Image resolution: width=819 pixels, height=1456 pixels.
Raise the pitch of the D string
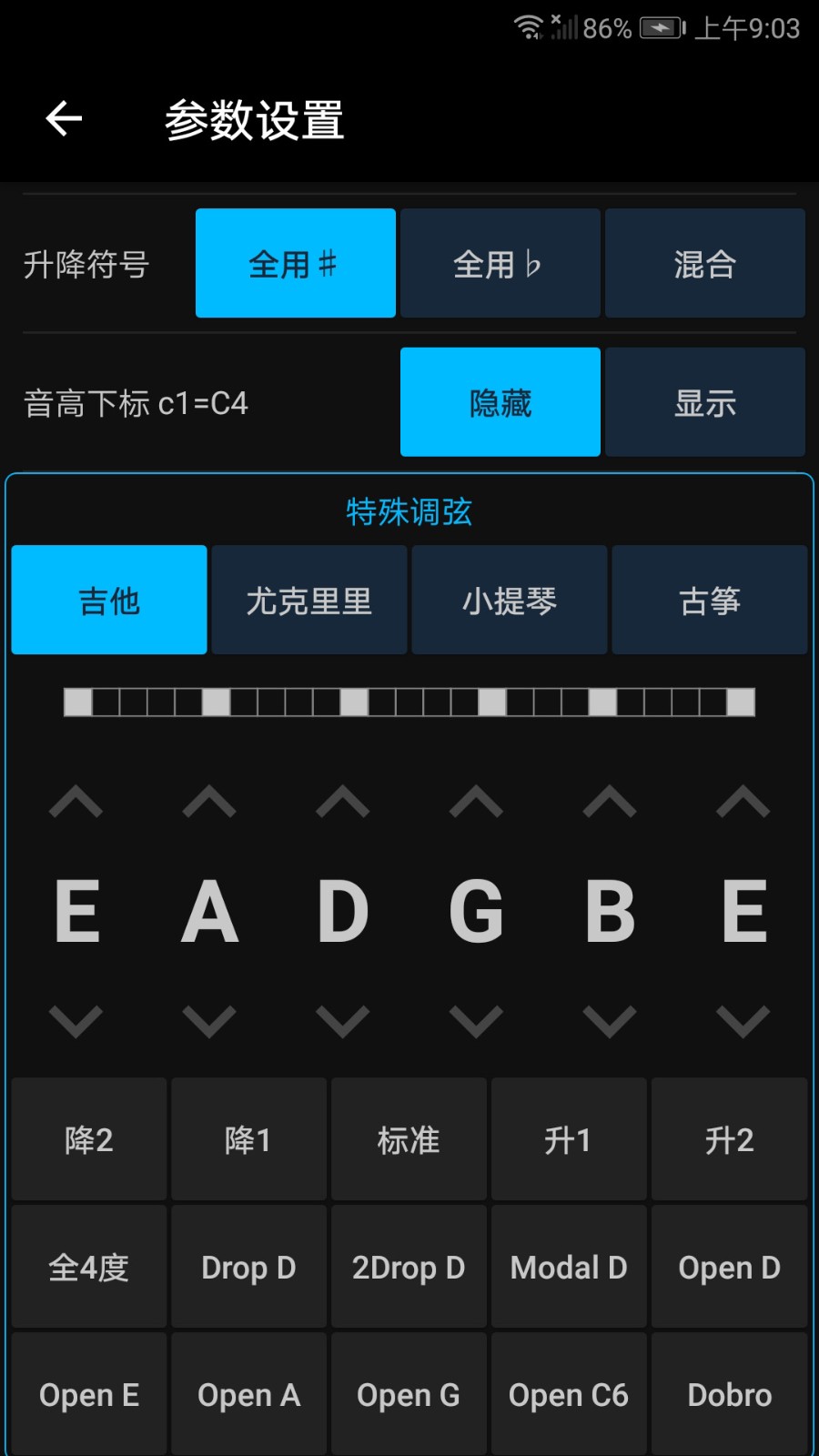click(x=343, y=804)
